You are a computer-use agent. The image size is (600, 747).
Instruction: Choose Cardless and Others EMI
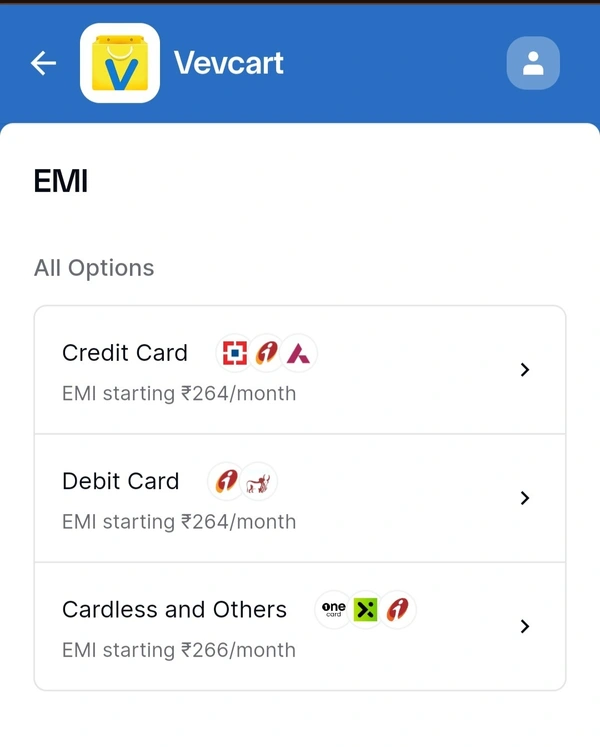coord(300,627)
